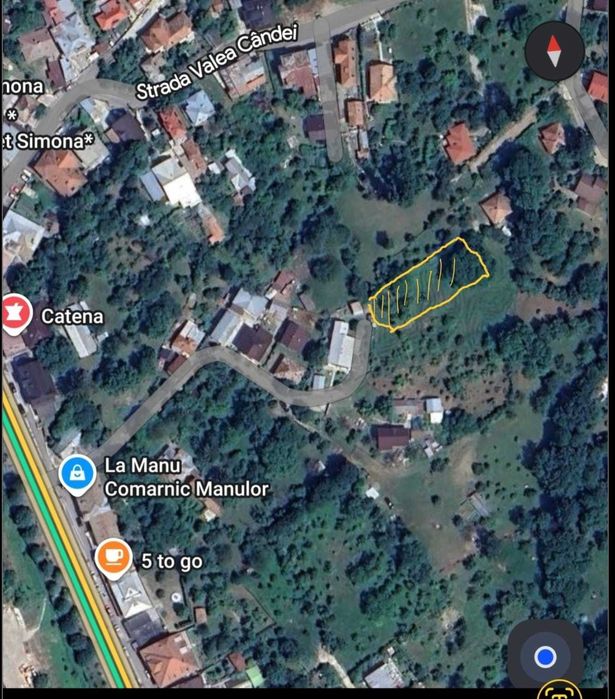Open the 5 to go cafe marker

tap(113, 557)
